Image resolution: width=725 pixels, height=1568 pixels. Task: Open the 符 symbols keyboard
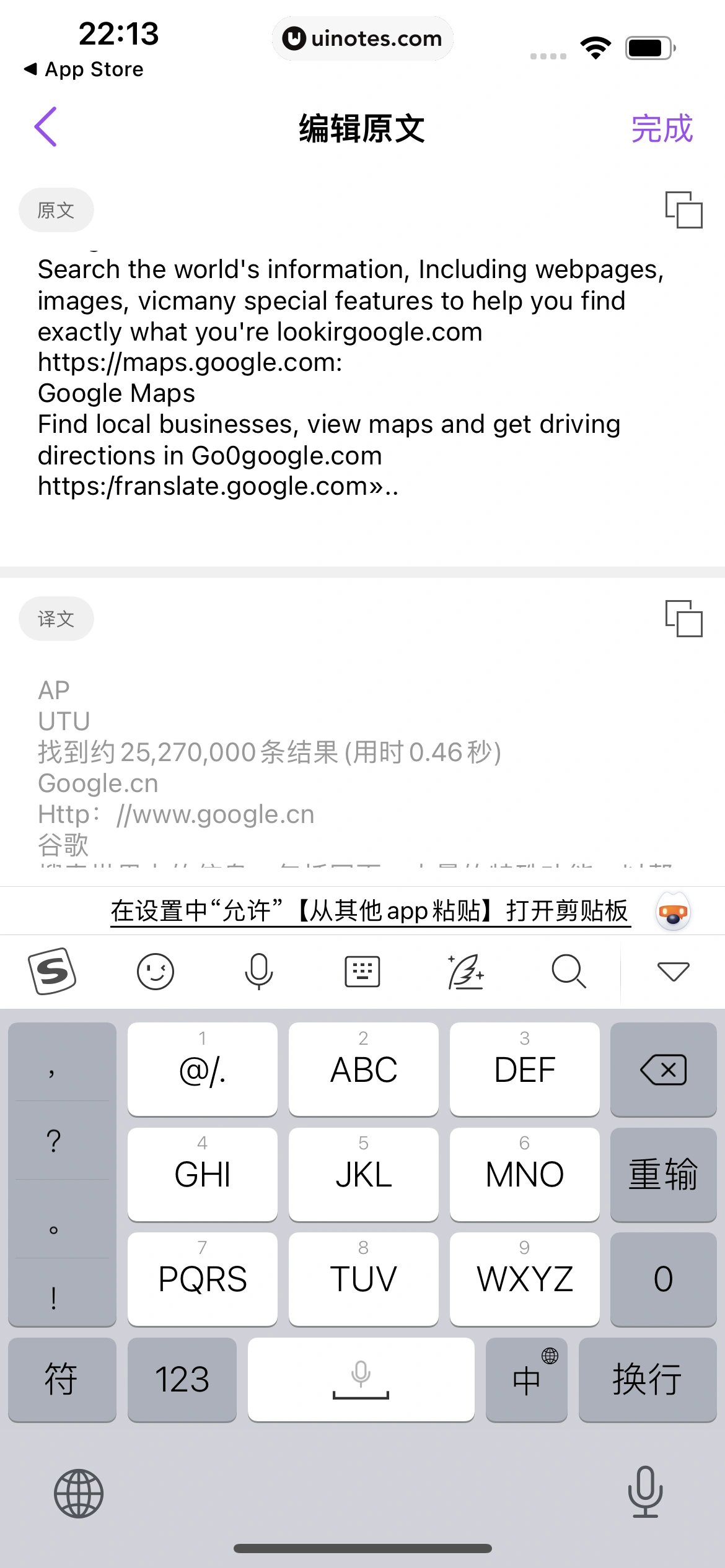tap(61, 1380)
